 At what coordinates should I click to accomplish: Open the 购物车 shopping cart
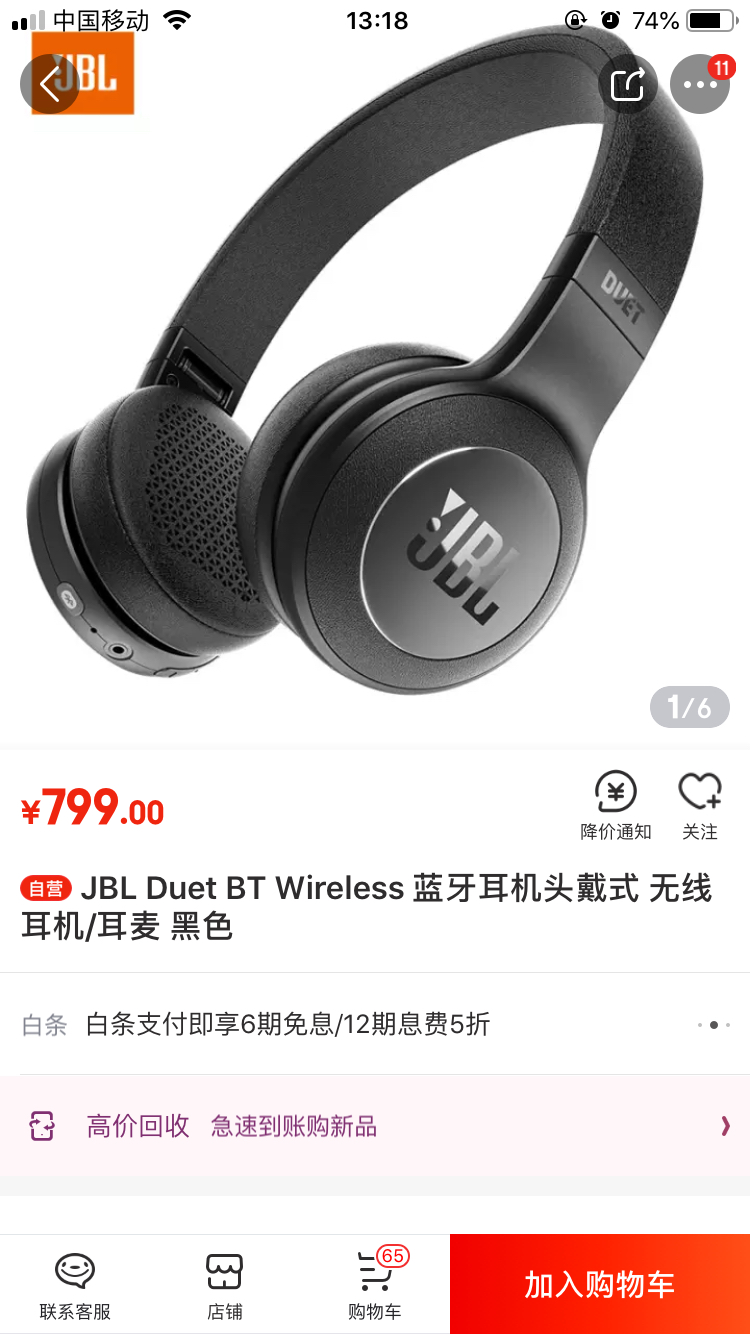click(x=375, y=1285)
